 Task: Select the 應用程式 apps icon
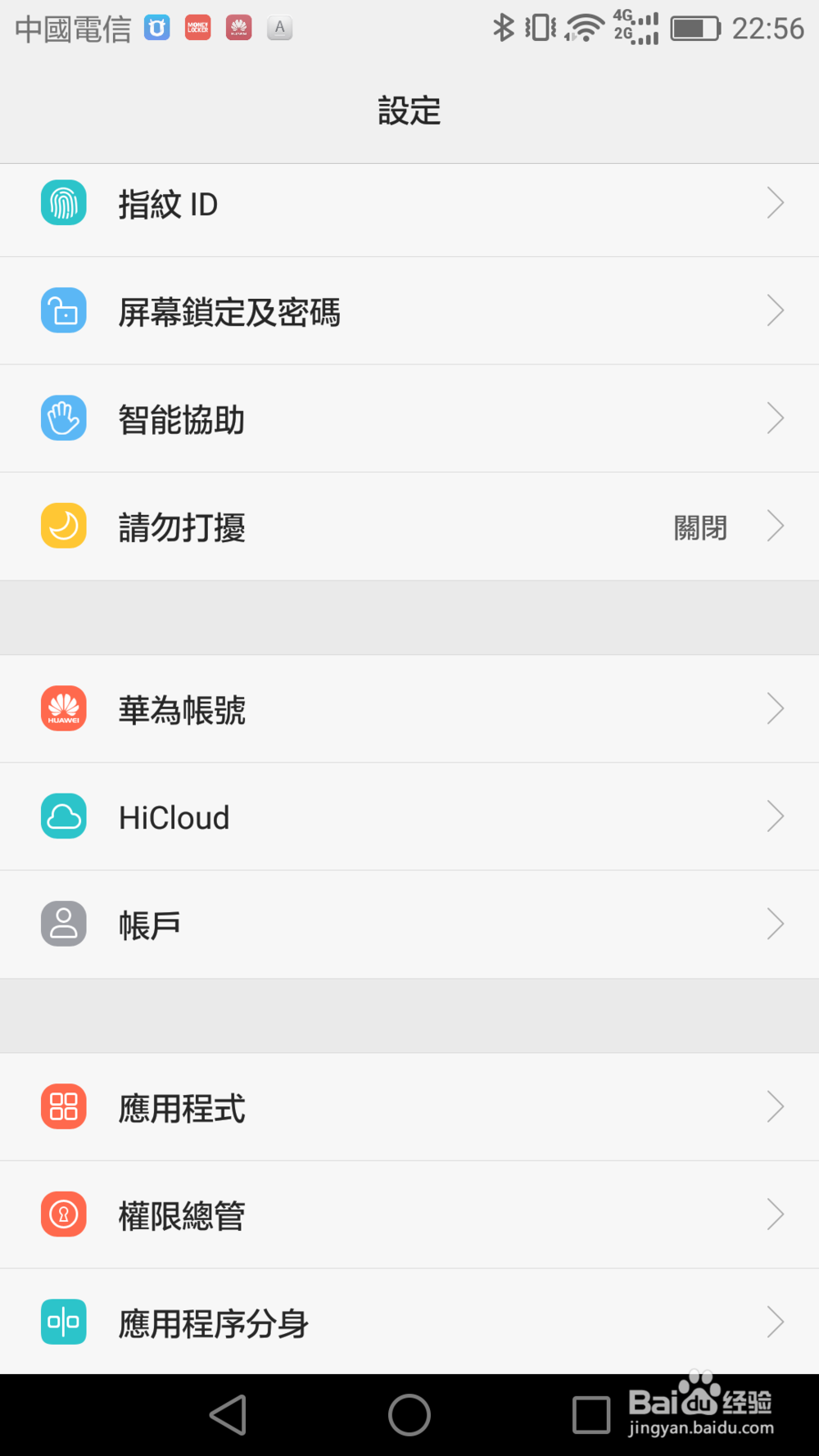[x=63, y=1106]
